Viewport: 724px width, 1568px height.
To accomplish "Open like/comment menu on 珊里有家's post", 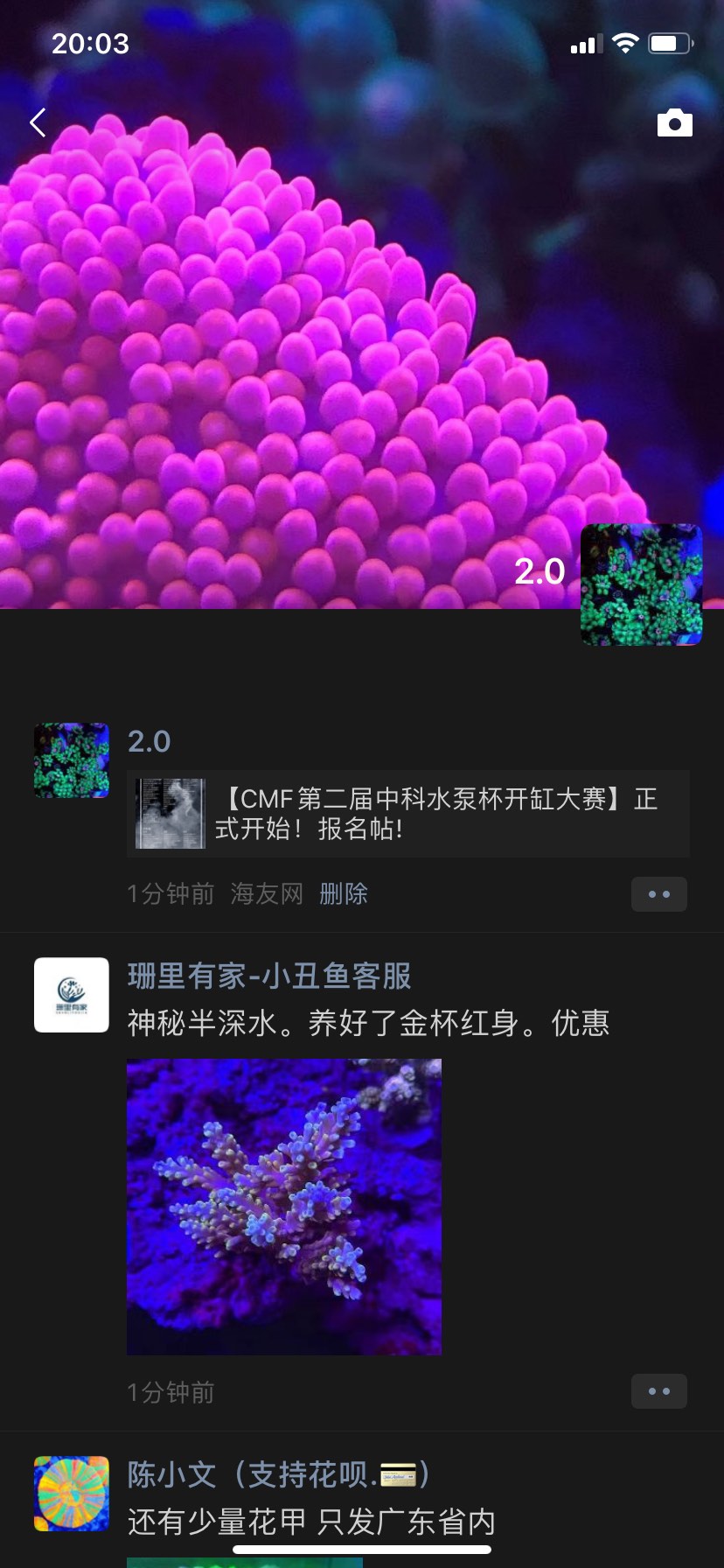I will [658, 1391].
